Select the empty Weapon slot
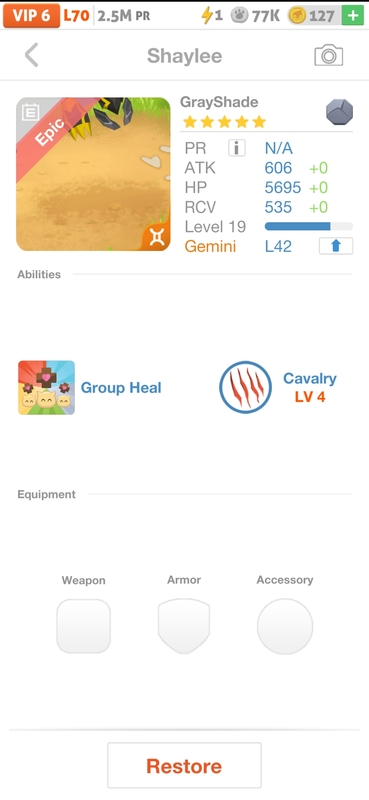This screenshot has height=800, width=369. [83, 626]
